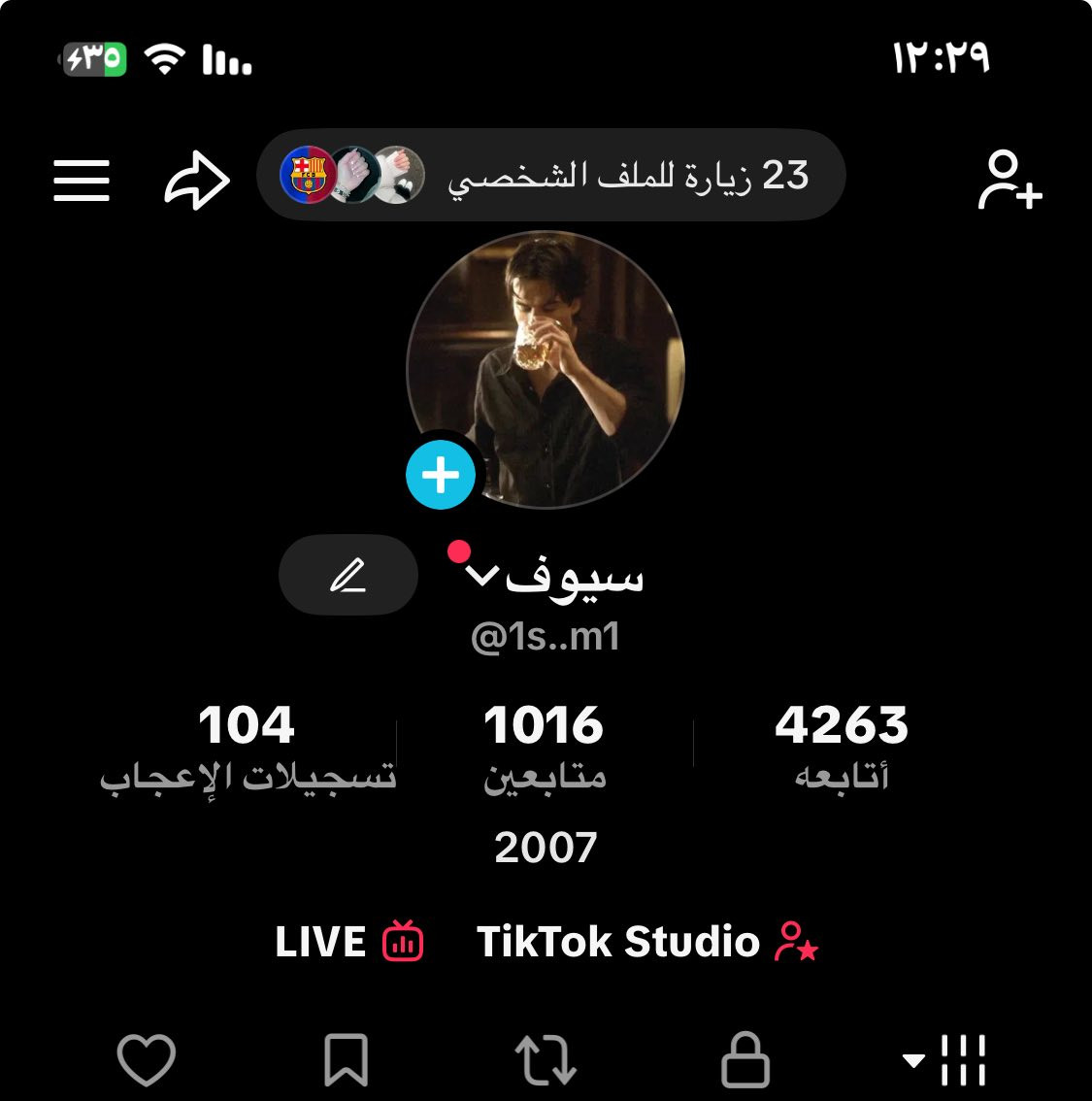Tap the share profile arrow icon
The width and height of the screenshot is (1092, 1101).
pos(195,179)
